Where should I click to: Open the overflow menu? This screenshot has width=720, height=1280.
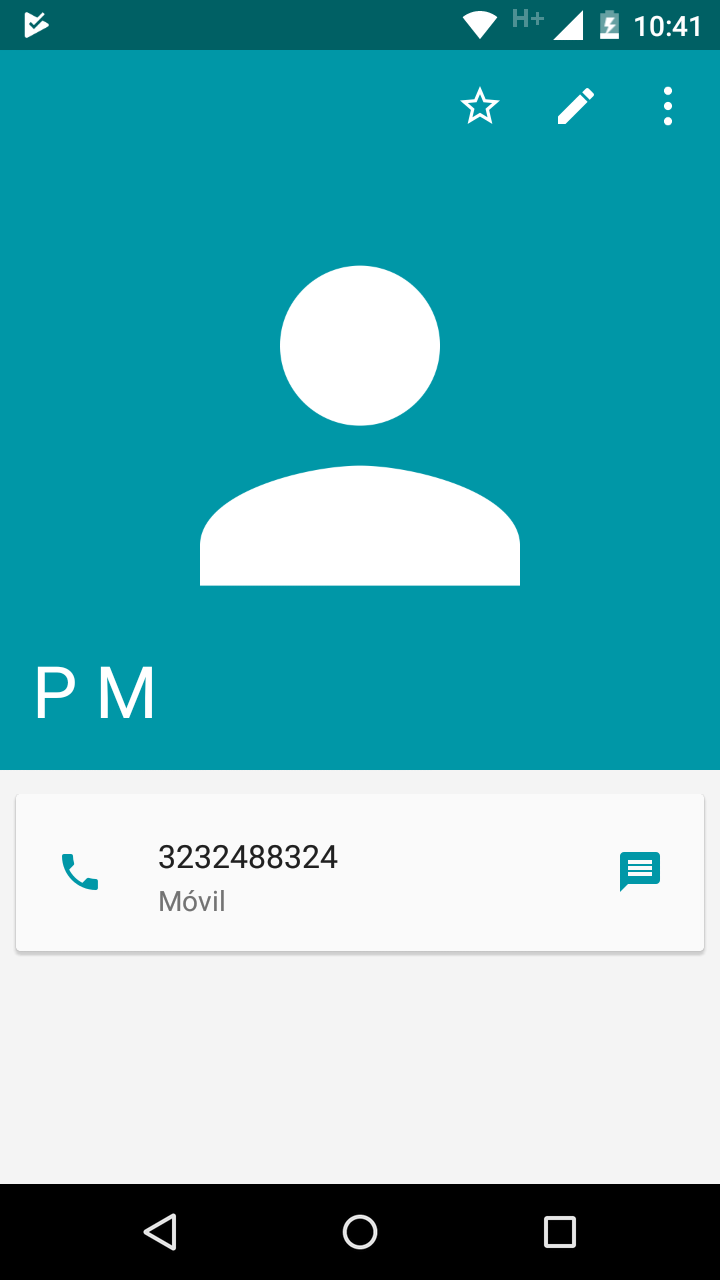pos(667,106)
